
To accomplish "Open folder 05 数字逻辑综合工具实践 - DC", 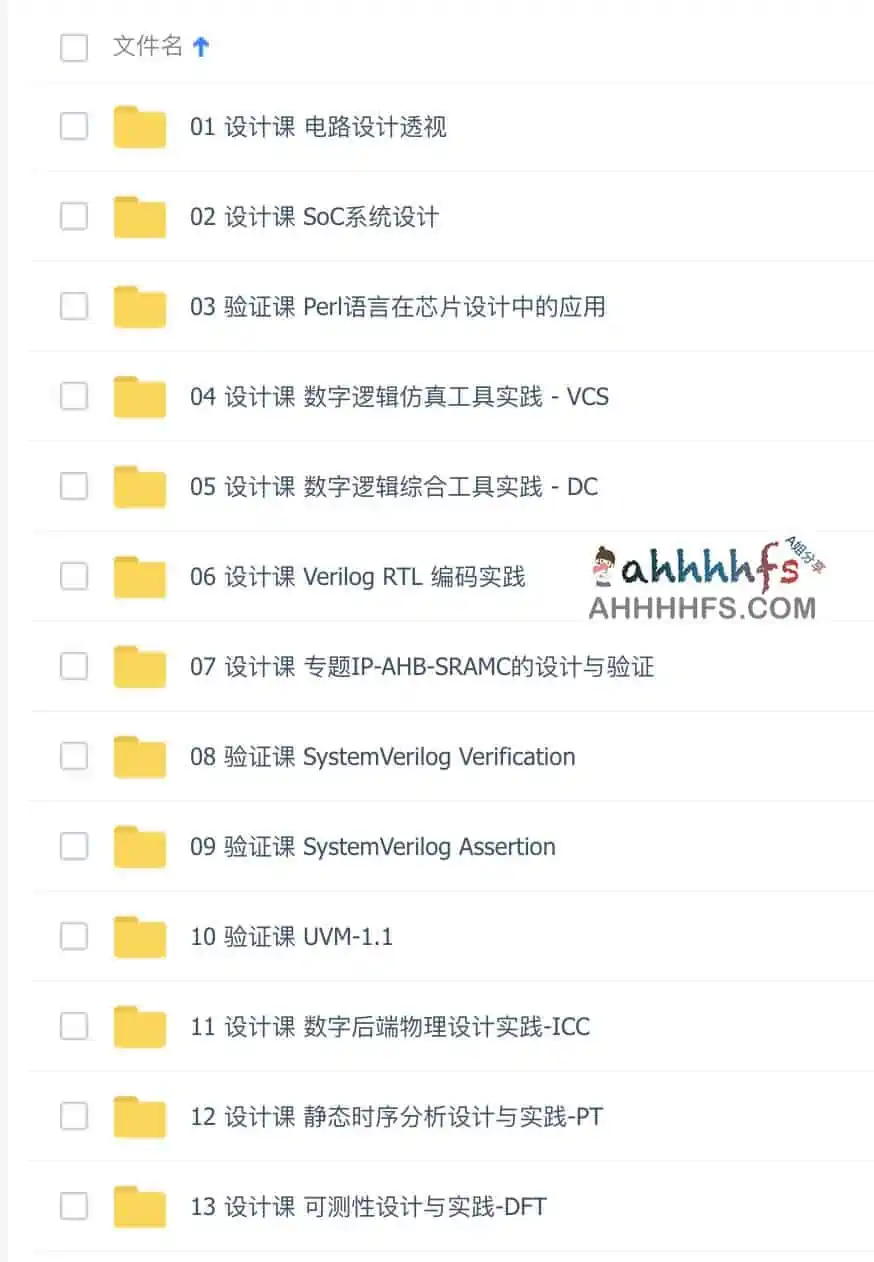I will (393, 487).
